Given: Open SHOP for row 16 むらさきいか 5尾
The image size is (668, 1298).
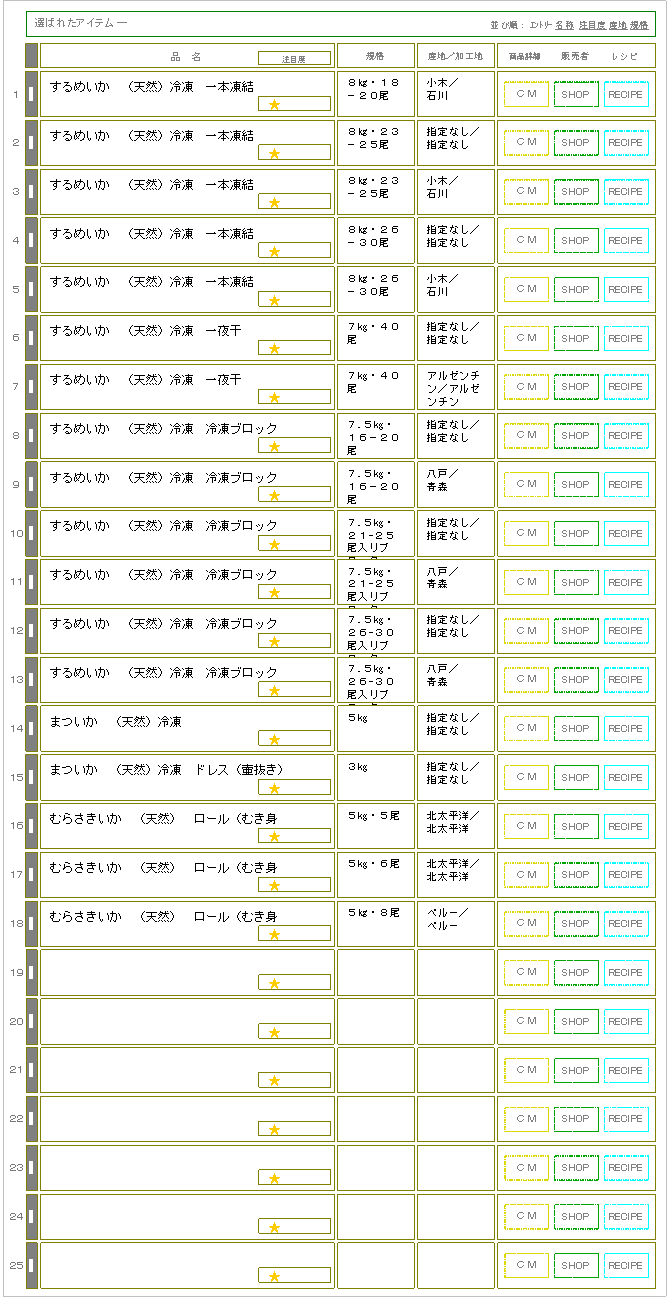Looking at the screenshot, I should pyautogui.click(x=576, y=827).
